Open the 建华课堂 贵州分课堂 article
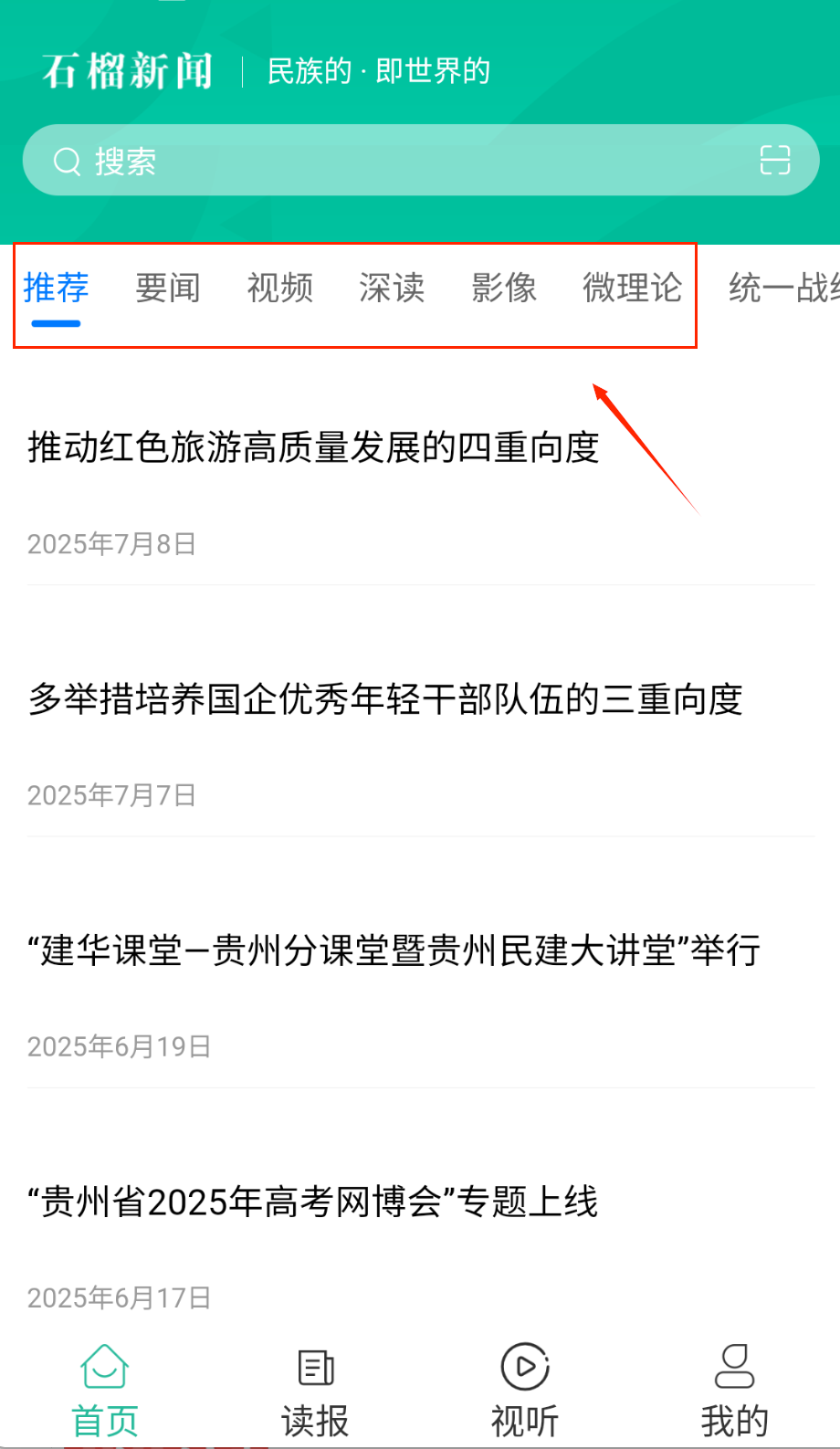Viewport: 840px width, 1449px height. coord(394,950)
